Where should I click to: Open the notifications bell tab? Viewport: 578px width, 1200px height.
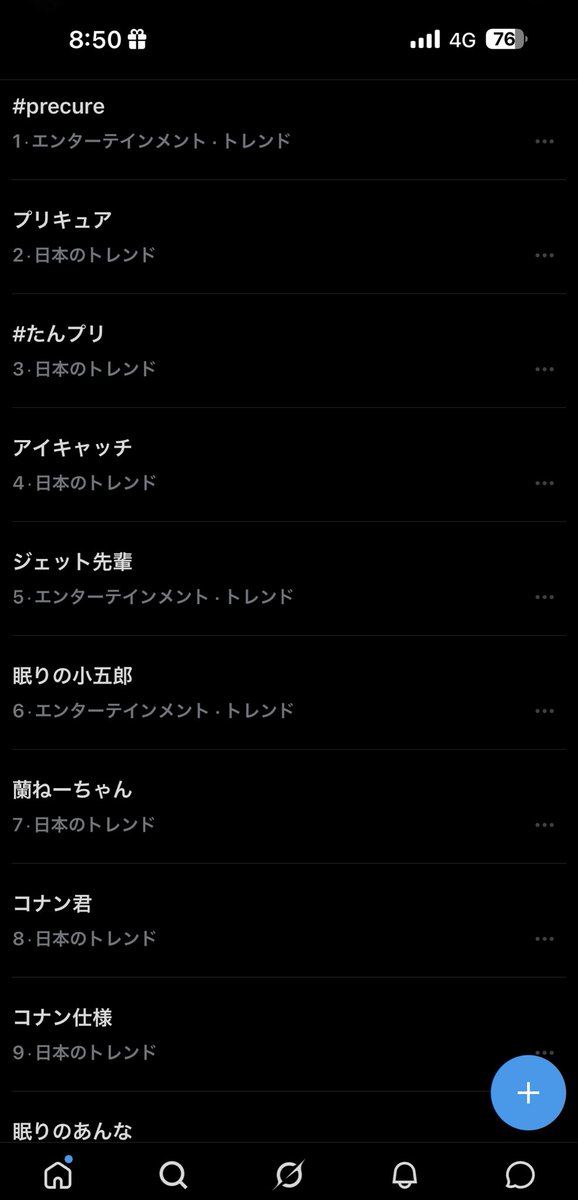[404, 1174]
